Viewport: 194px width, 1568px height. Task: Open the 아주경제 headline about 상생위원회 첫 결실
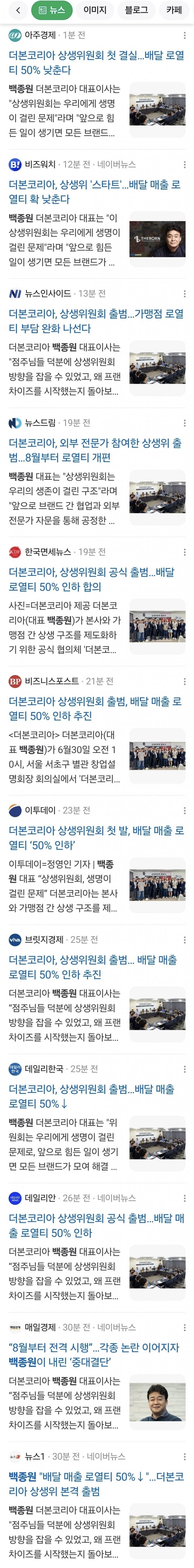click(96, 63)
